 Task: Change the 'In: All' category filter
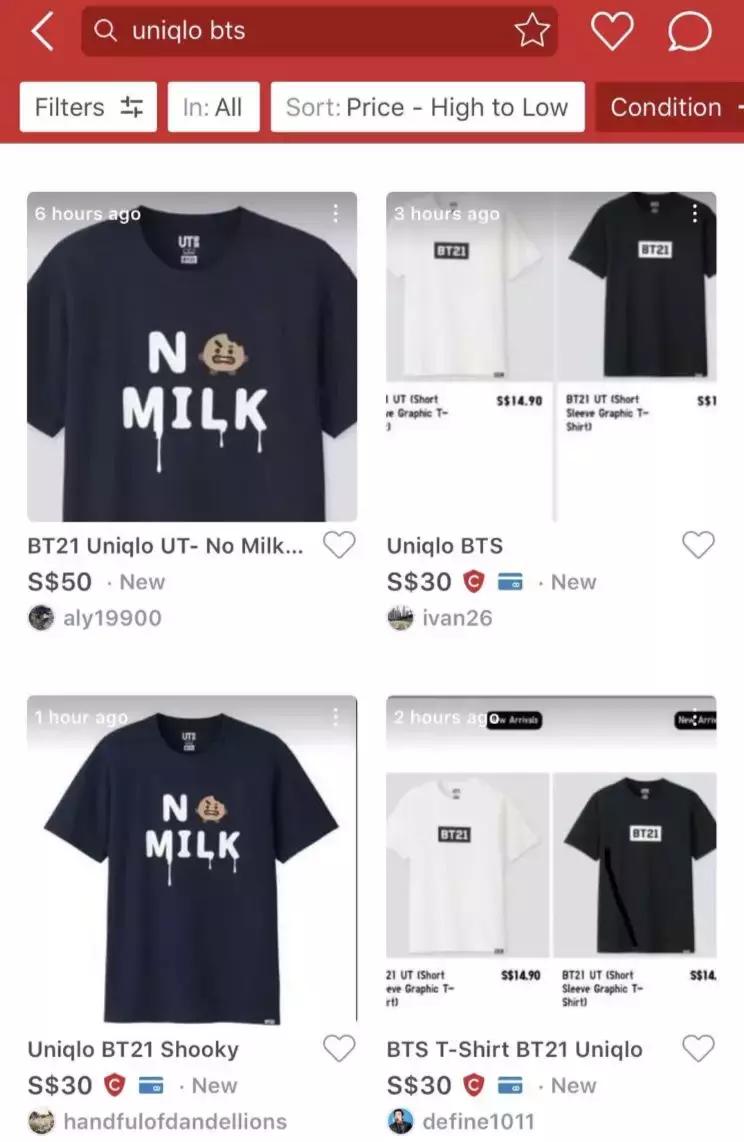(213, 107)
